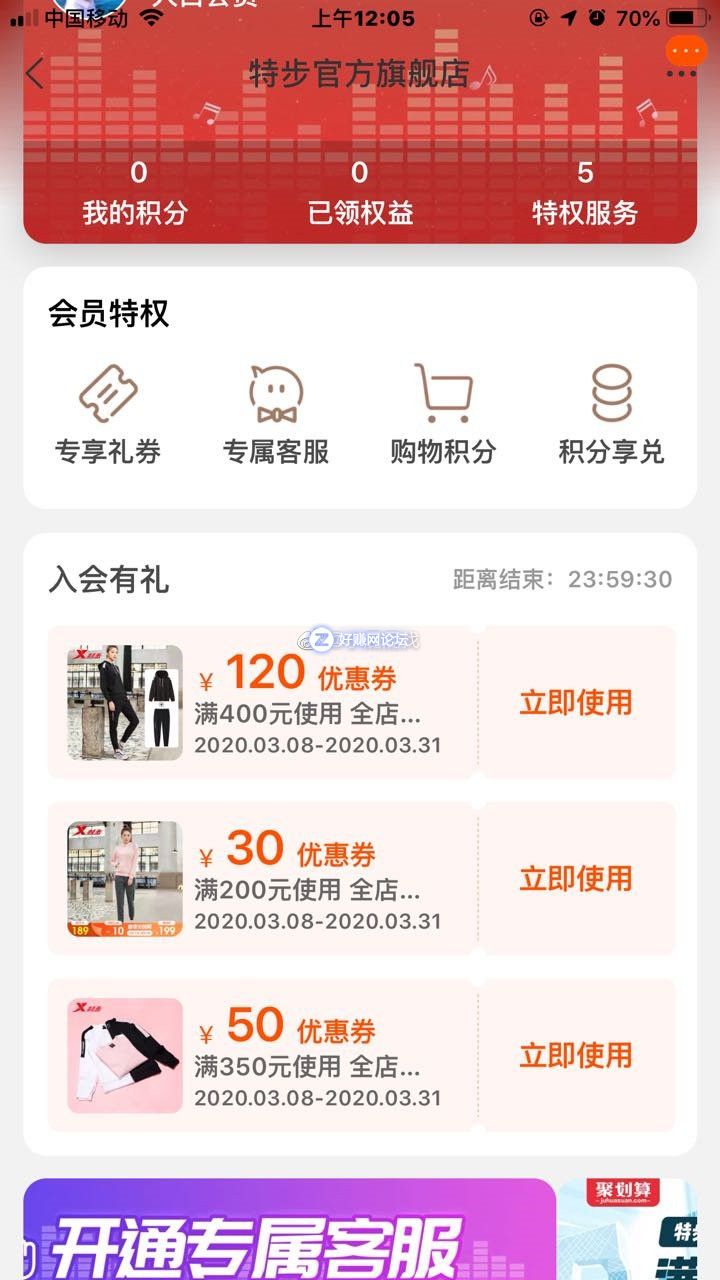
Task: Open 特权服务 privileged services
Action: (585, 194)
